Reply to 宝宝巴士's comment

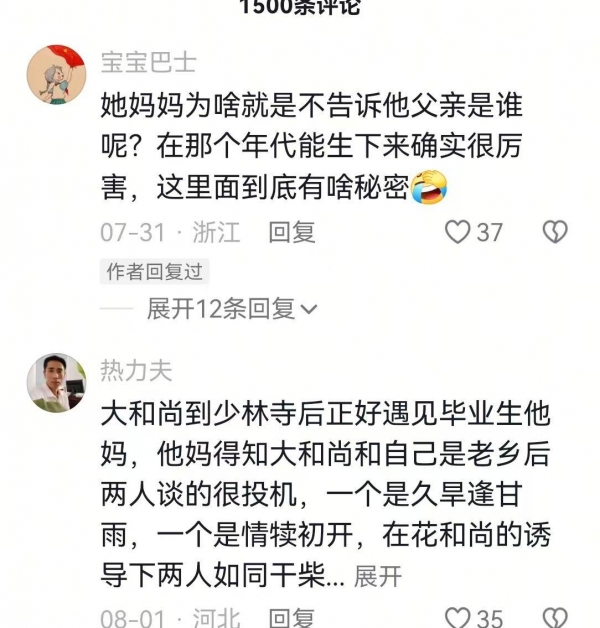pos(292,232)
